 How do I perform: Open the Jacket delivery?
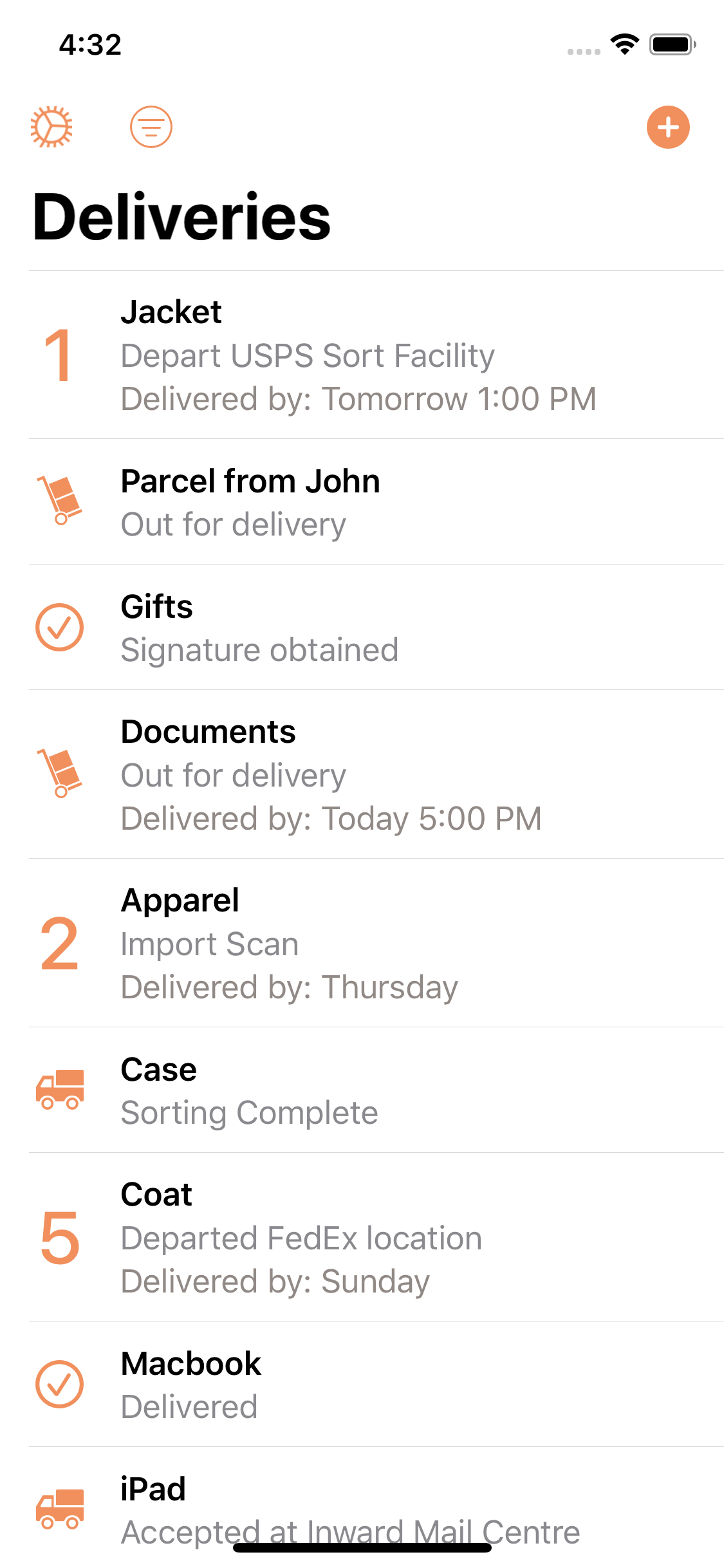coord(376,355)
